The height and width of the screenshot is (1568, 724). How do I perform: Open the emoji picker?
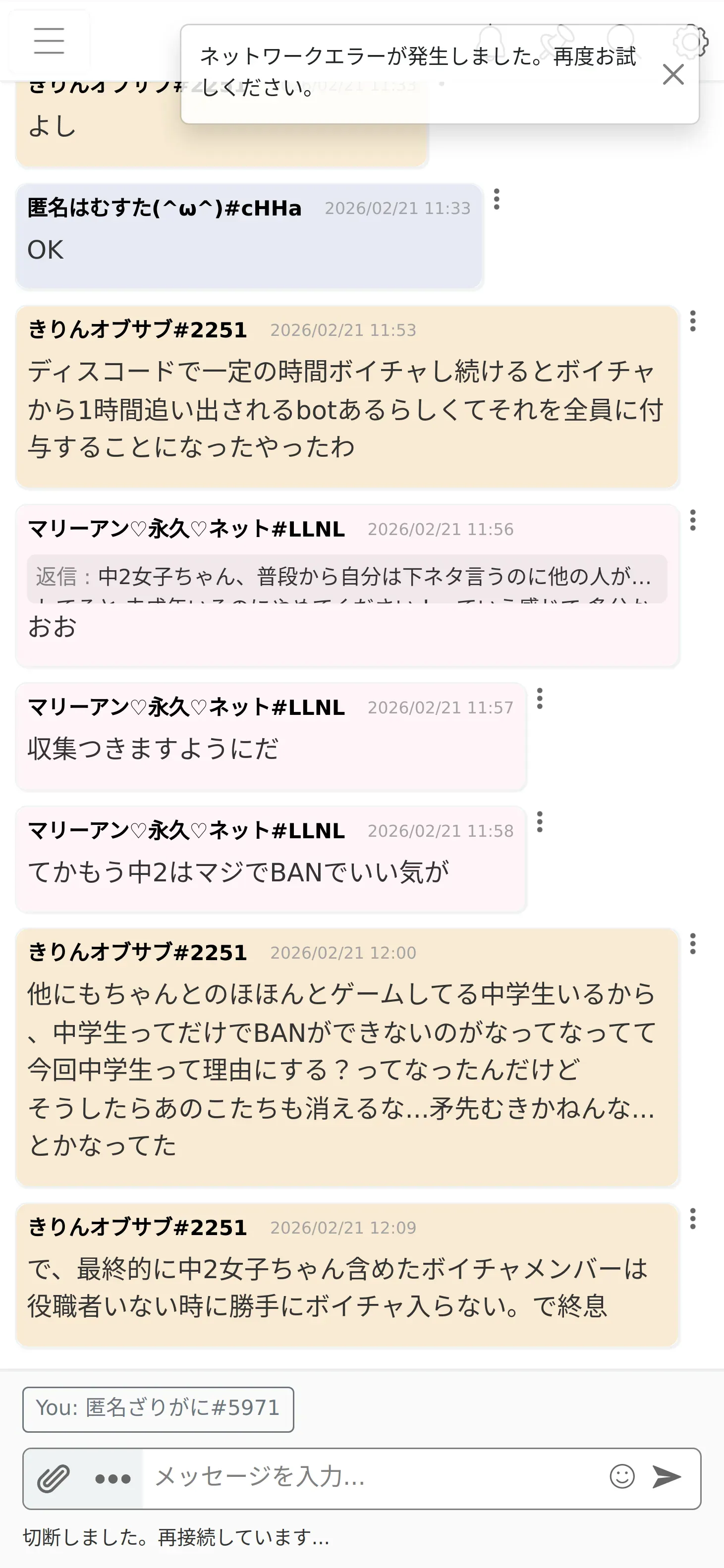click(622, 1477)
